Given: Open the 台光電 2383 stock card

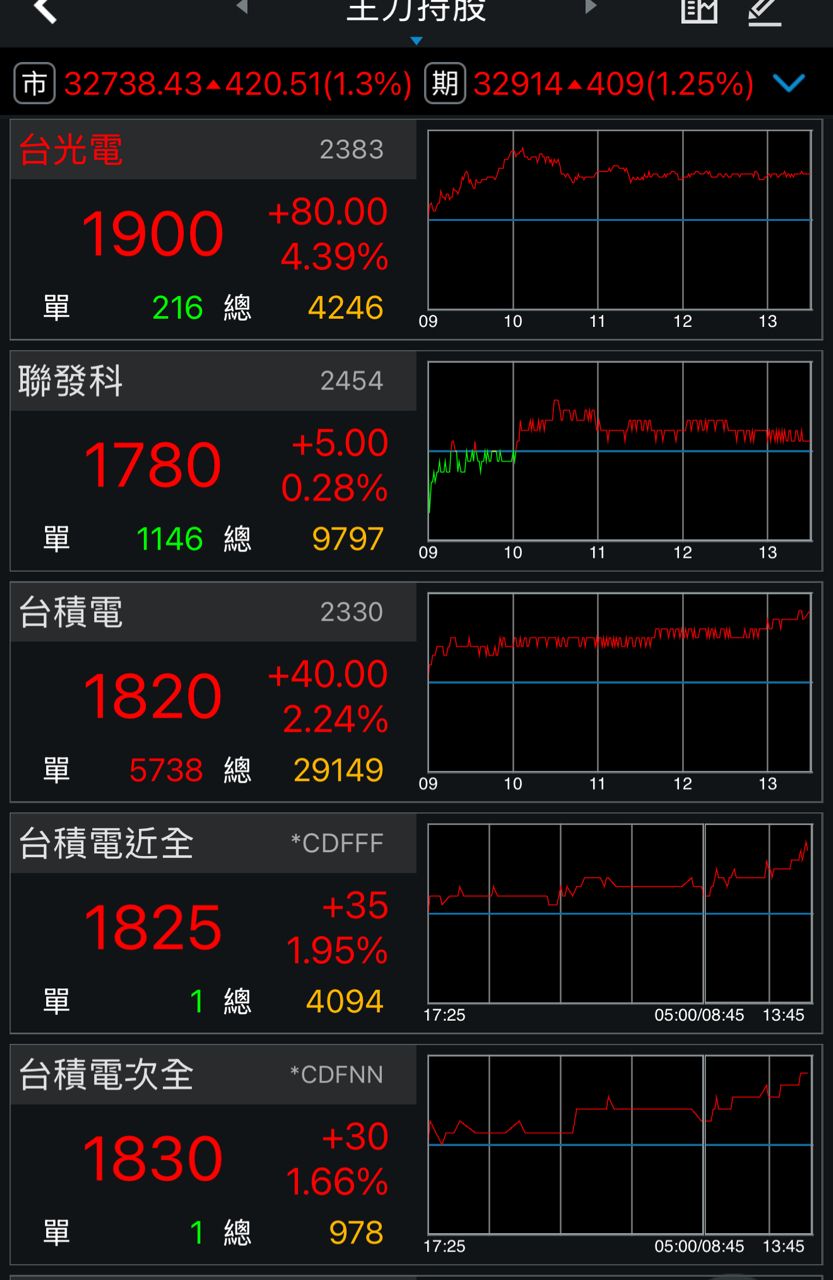Looking at the screenshot, I should click(x=214, y=230).
